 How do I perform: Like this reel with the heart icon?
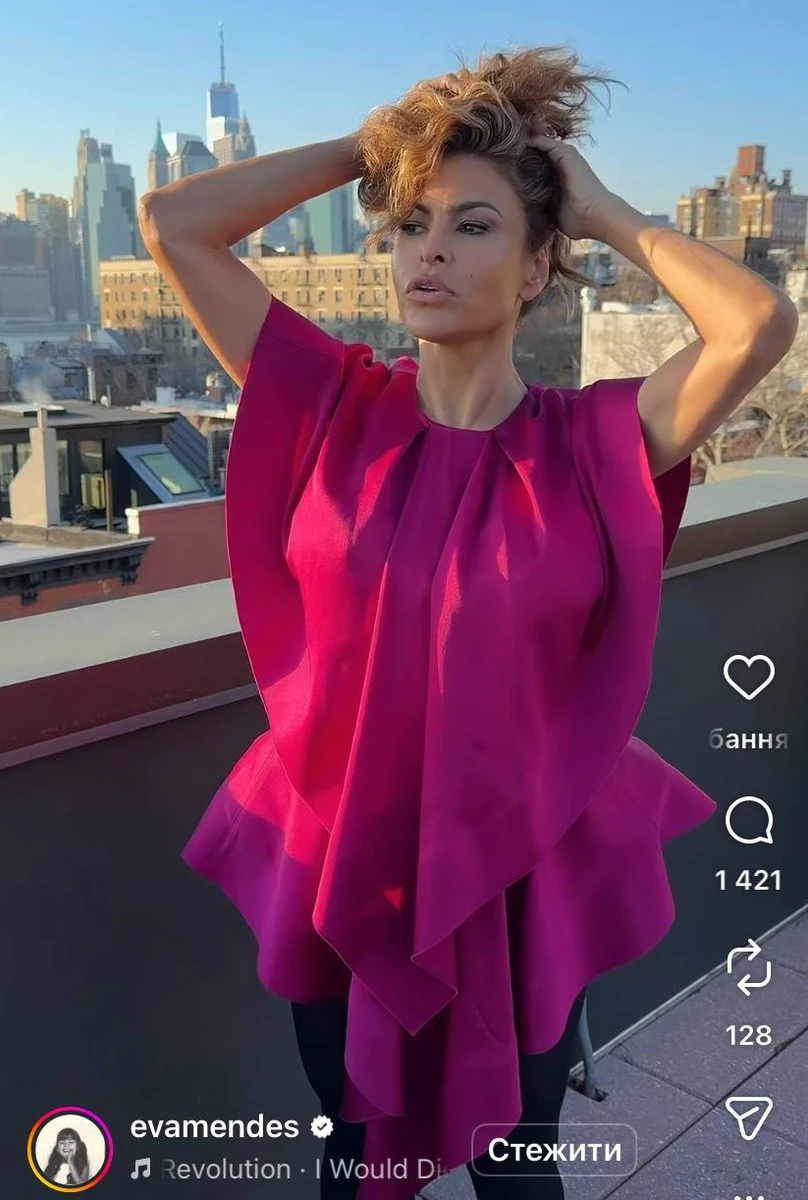[749, 678]
